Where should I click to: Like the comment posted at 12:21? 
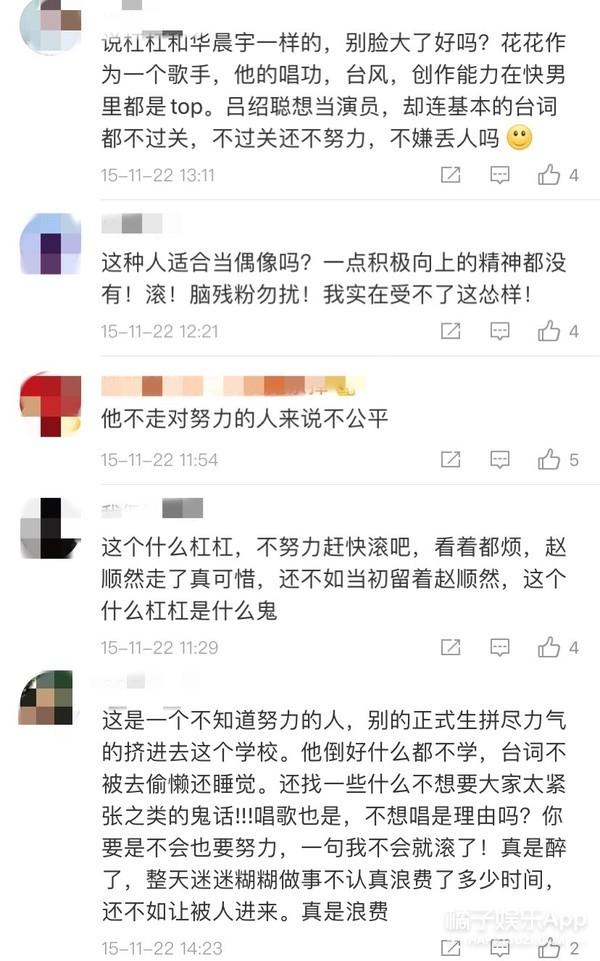coord(549,331)
